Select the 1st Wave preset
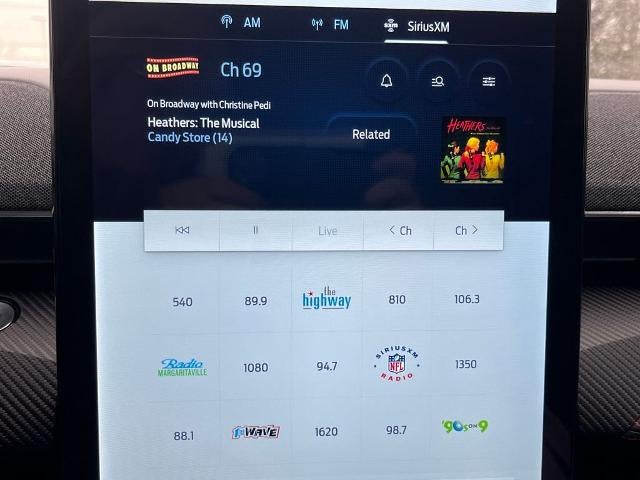This screenshot has width=640, height=480. (256, 432)
